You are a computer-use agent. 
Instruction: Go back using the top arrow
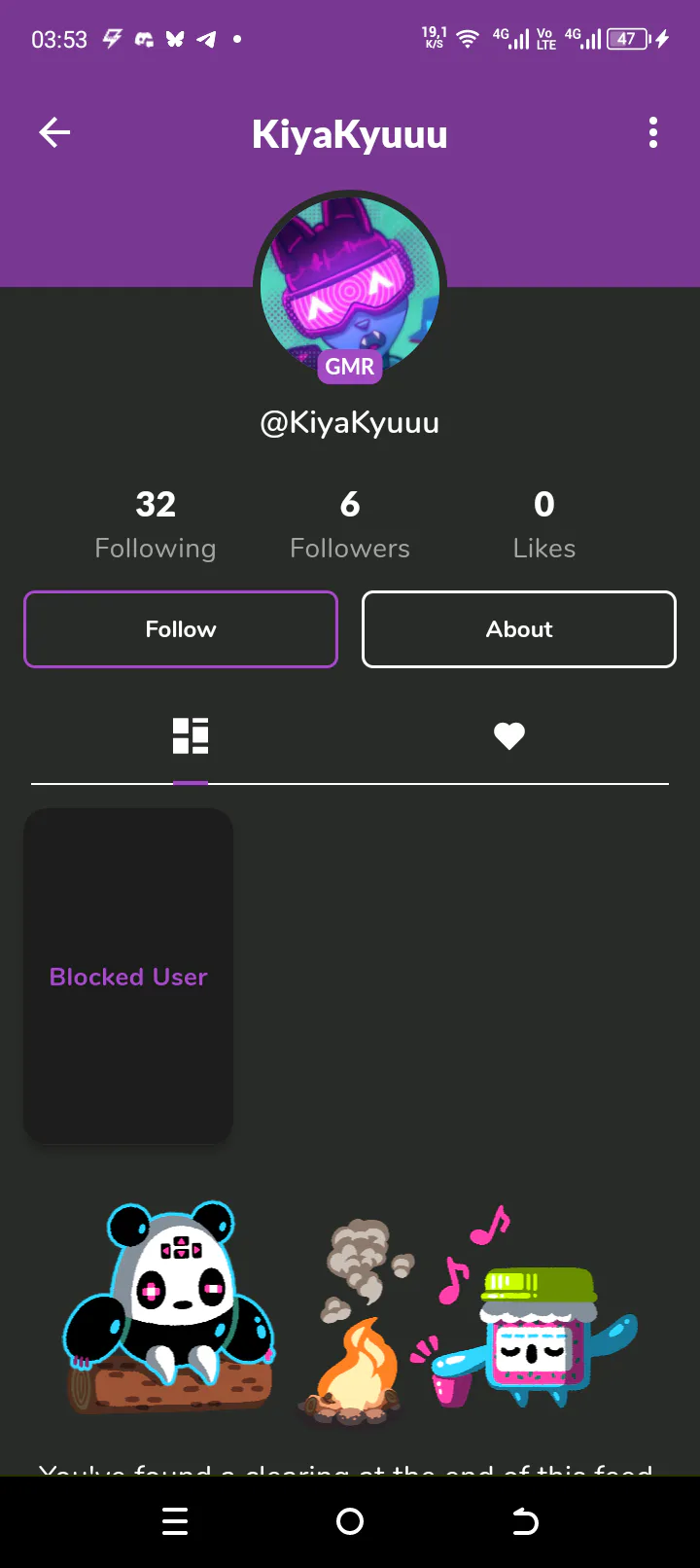(54, 133)
